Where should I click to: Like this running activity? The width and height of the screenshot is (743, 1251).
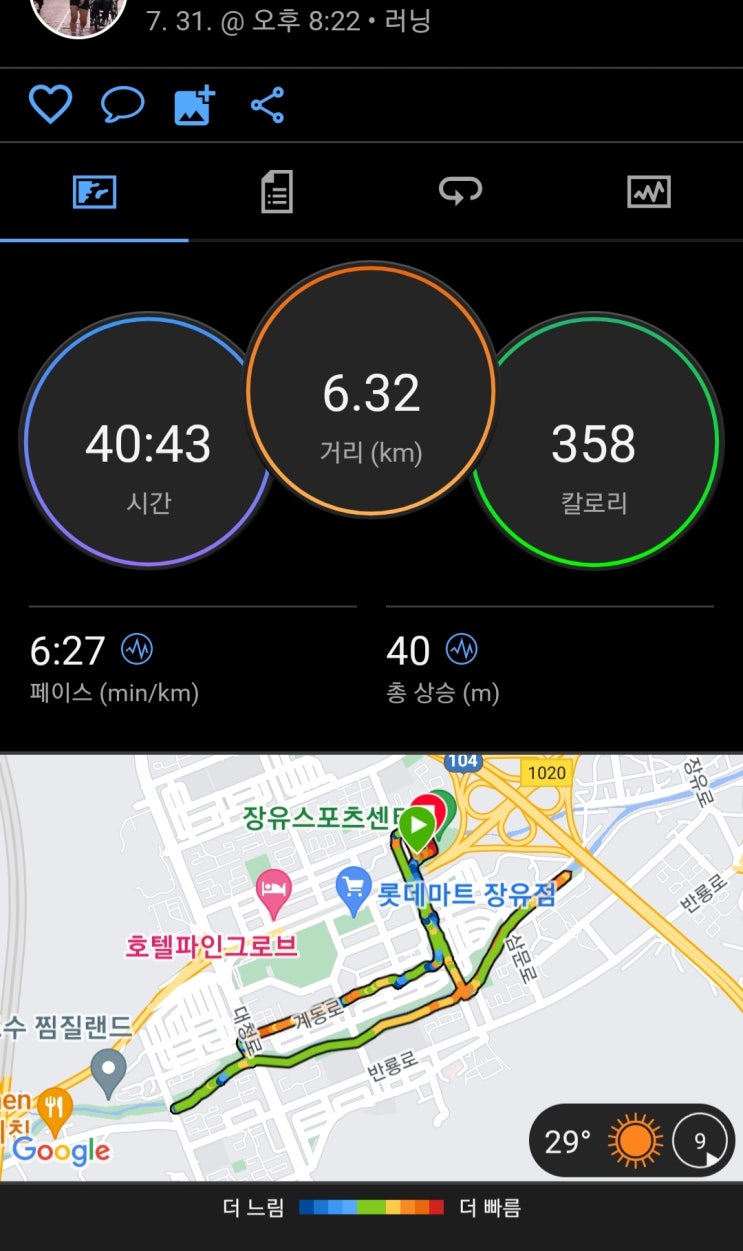pyautogui.click(x=49, y=104)
